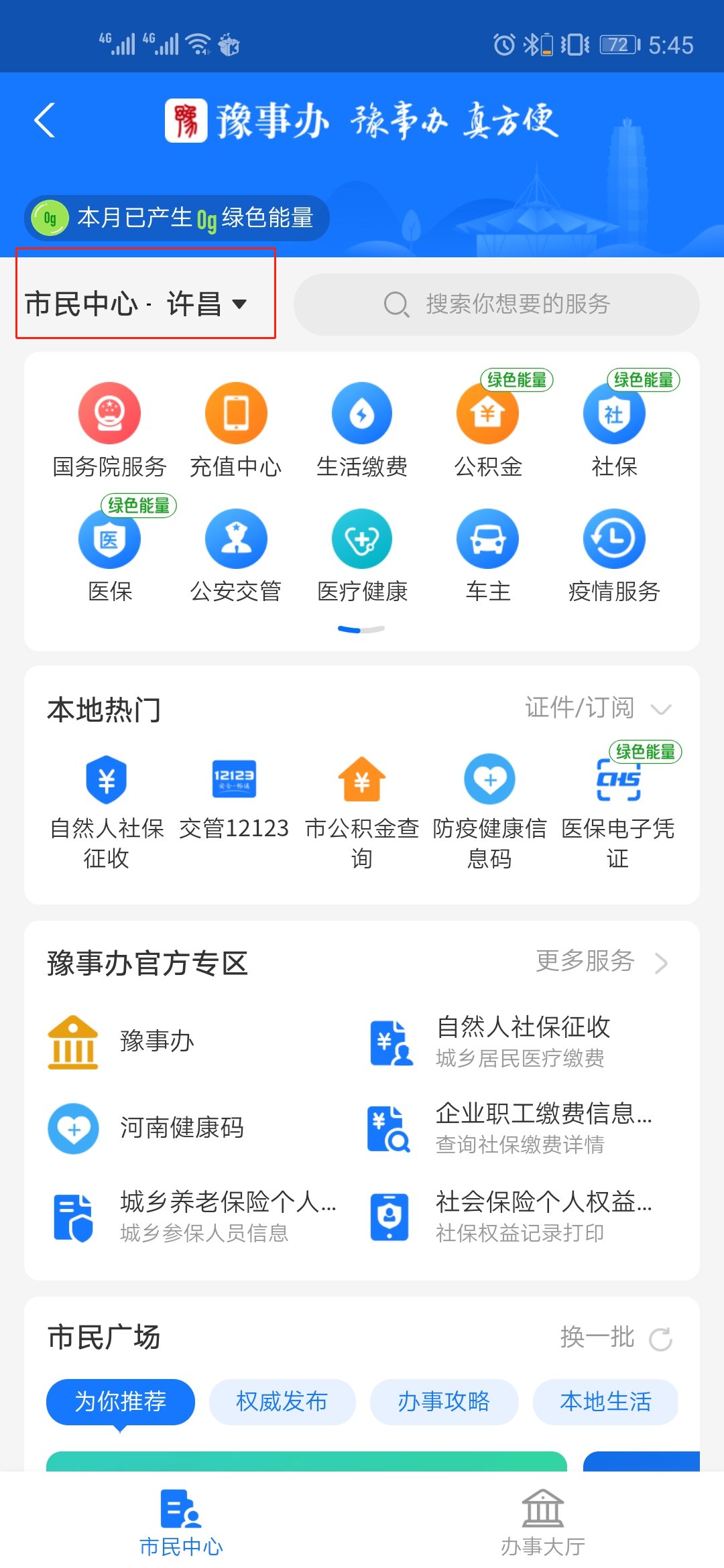Open 河南健康码
The width and height of the screenshot is (724, 1568).
(x=147, y=1128)
